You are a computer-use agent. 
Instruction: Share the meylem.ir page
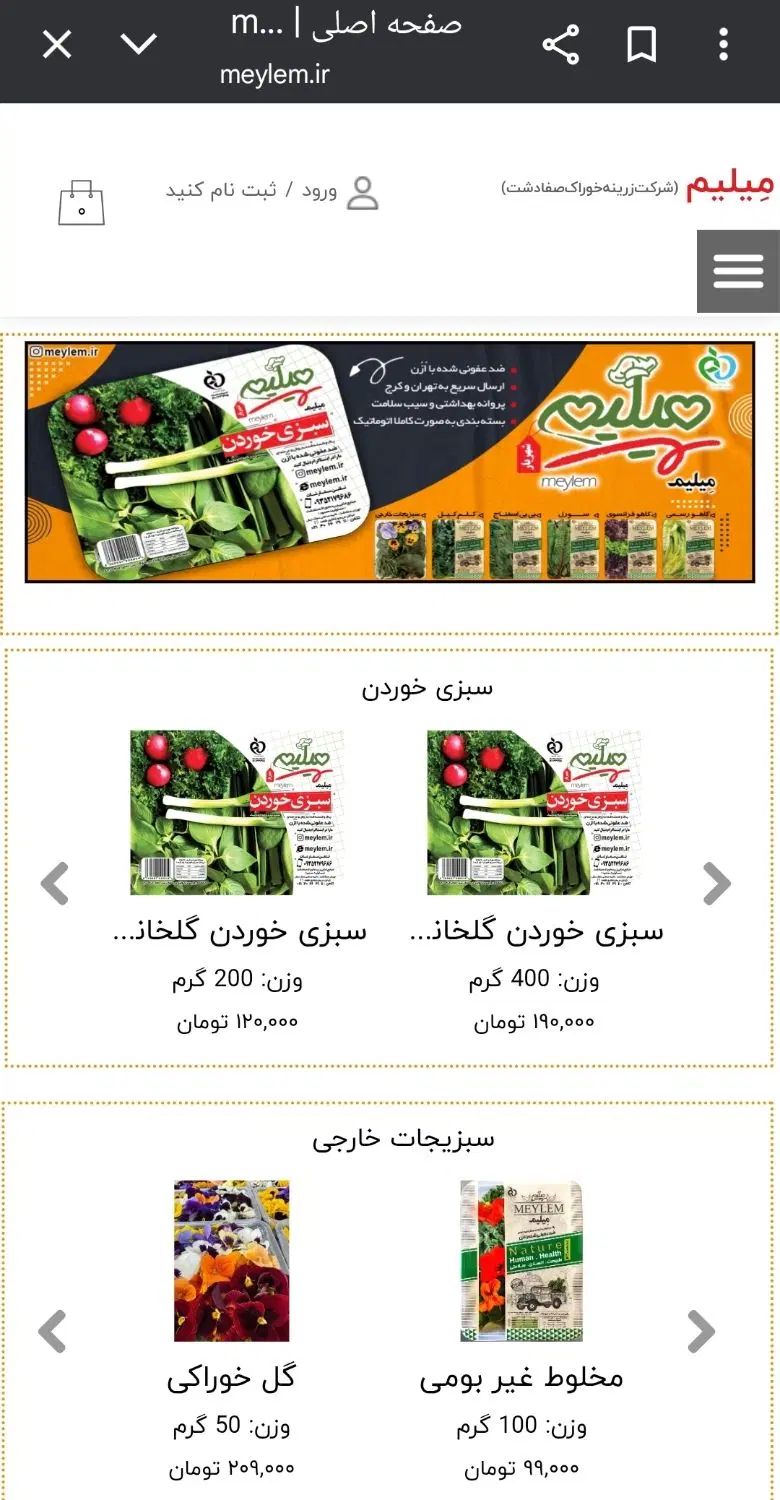point(560,45)
